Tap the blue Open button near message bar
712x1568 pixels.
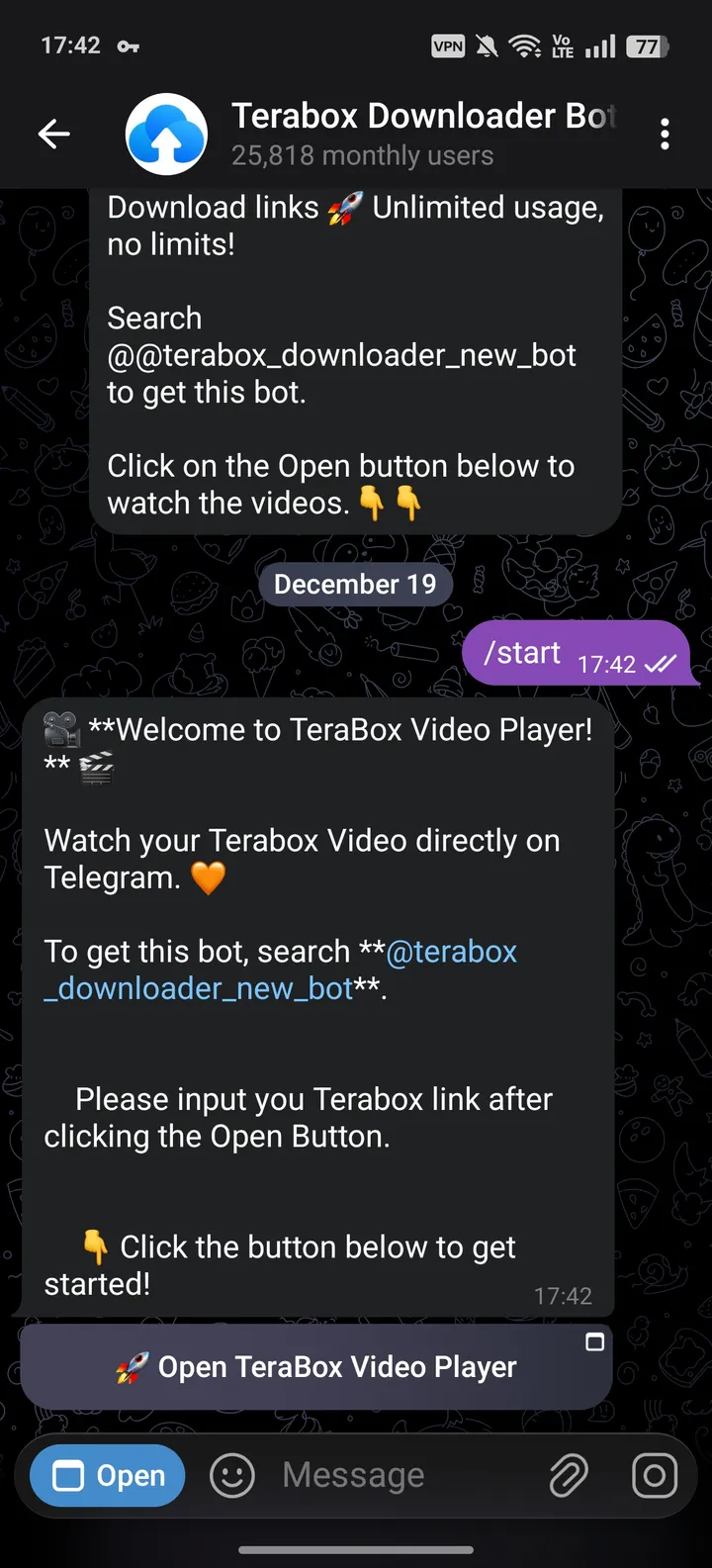pyautogui.click(x=106, y=1475)
